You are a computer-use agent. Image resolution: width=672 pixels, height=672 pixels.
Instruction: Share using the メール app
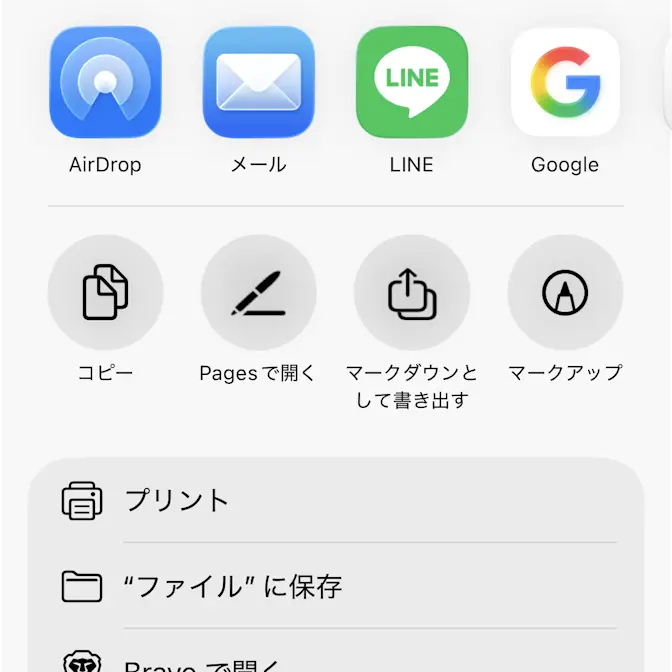(258, 82)
